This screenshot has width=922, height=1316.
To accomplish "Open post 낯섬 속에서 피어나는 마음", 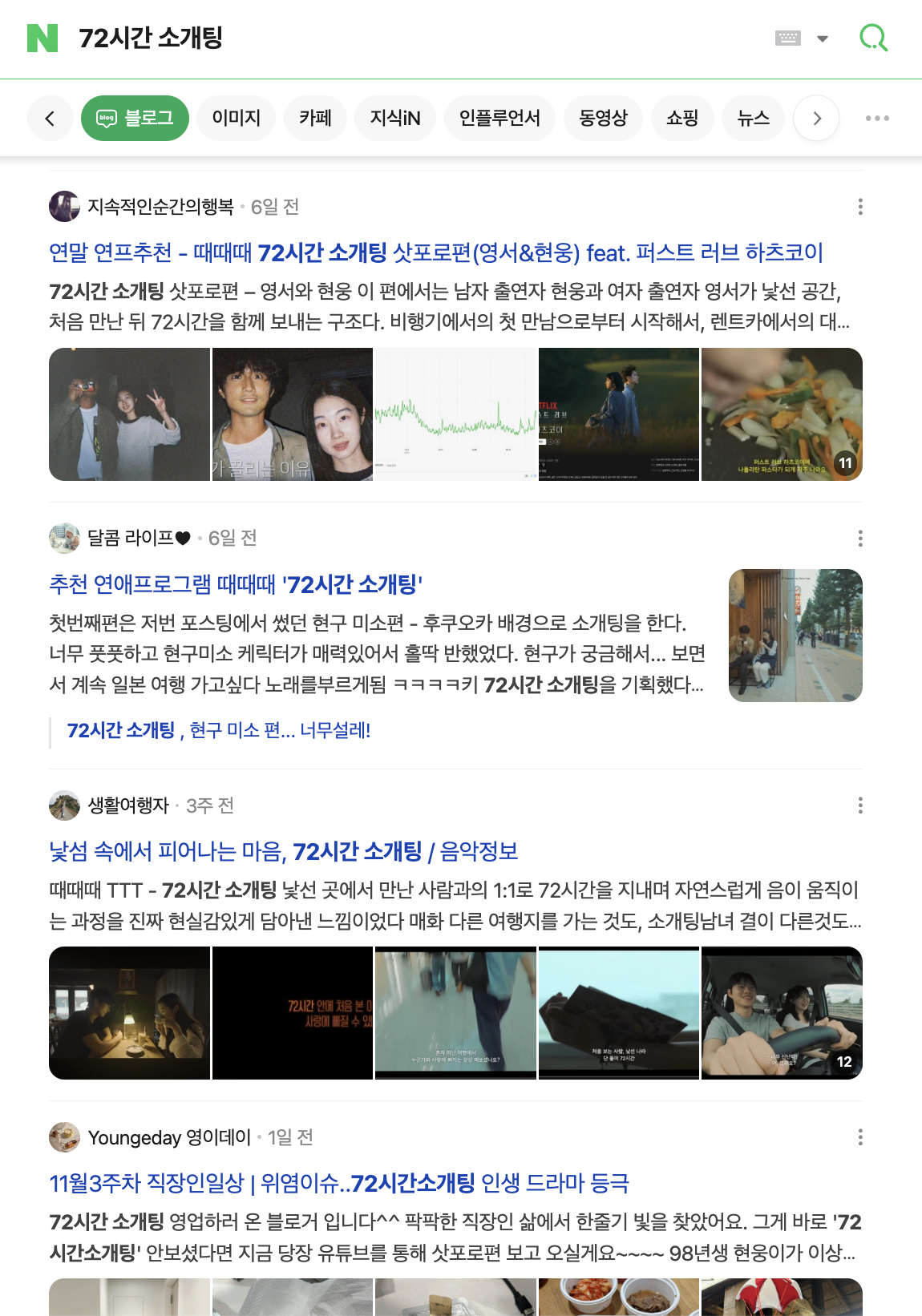I will click(283, 851).
